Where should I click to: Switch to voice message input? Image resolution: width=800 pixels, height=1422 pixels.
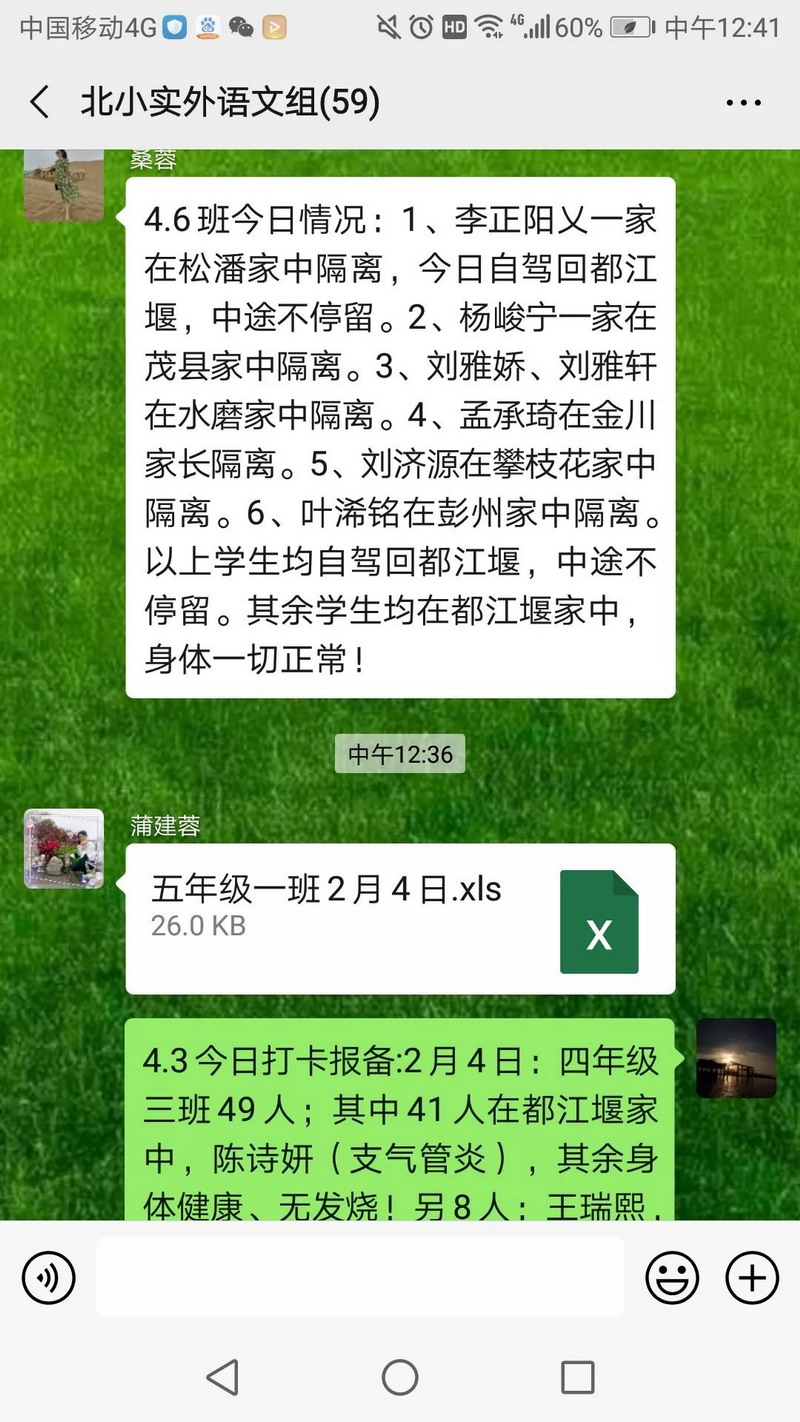click(x=48, y=1277)
